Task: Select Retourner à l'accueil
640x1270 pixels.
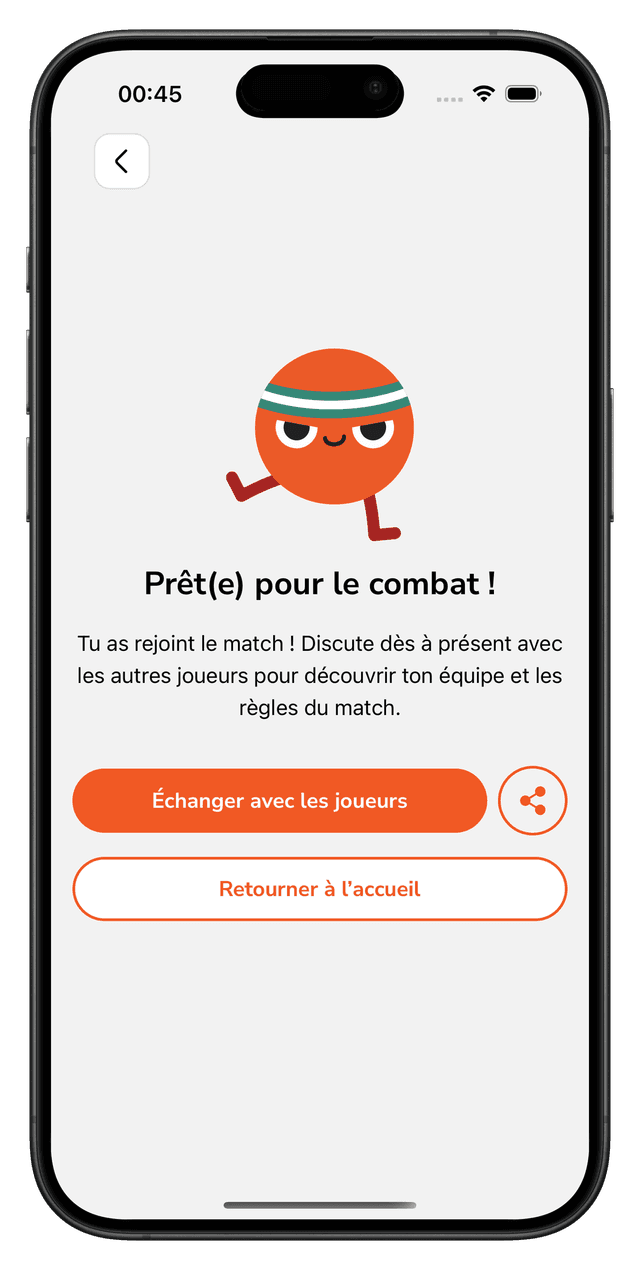Action: pos(319,889)
